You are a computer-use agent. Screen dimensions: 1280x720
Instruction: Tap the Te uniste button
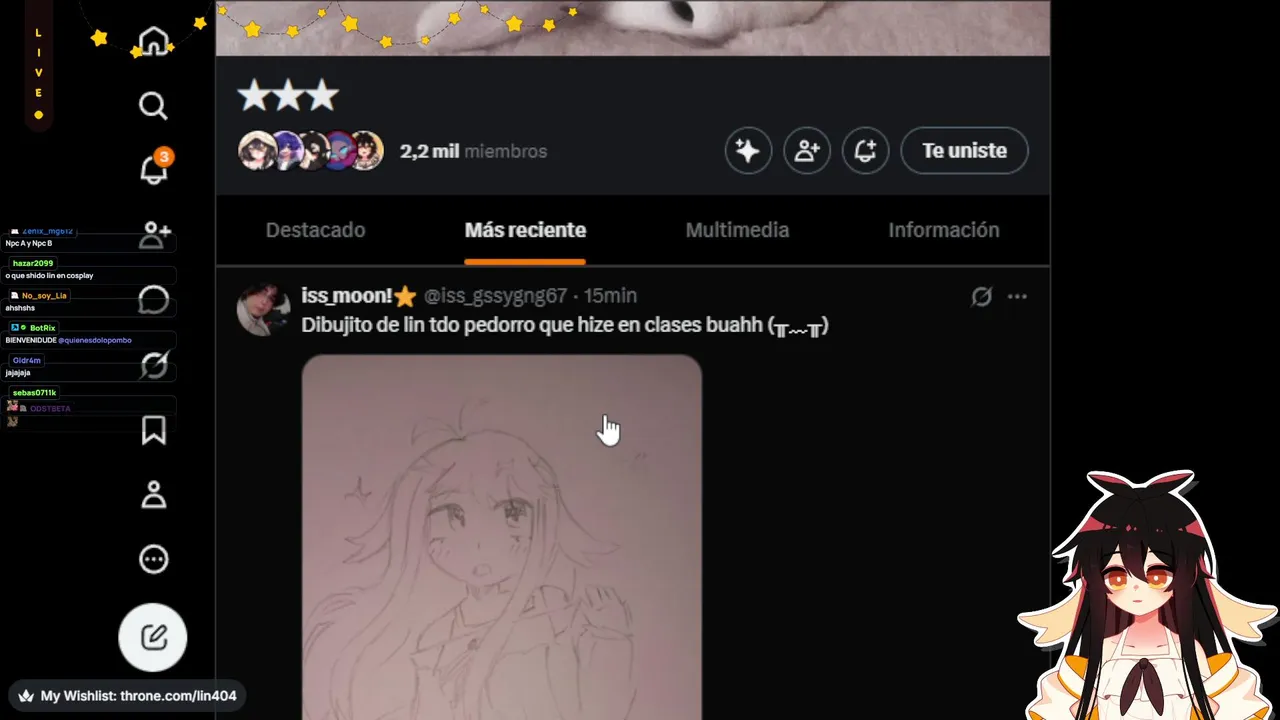coord(964,151)
